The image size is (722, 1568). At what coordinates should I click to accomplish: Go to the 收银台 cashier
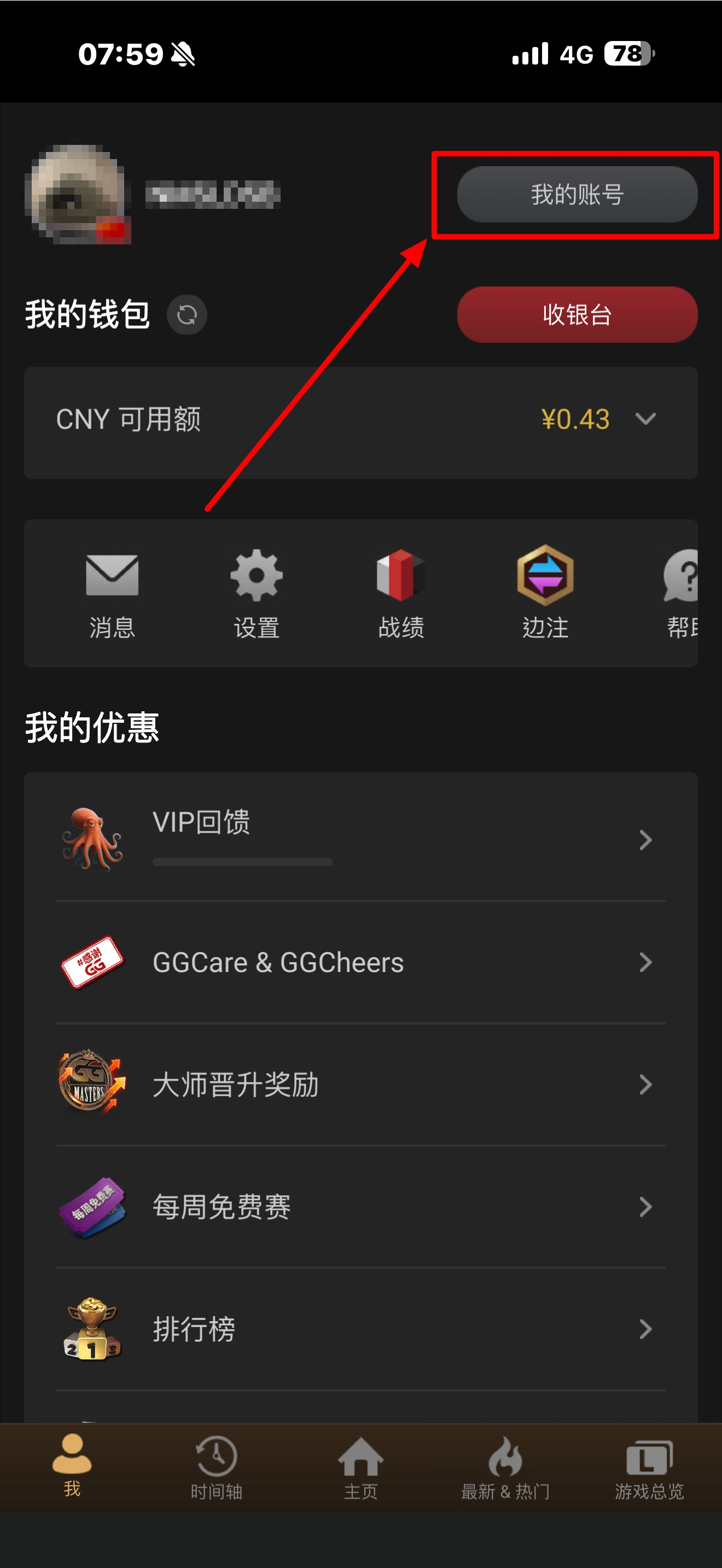577,315
